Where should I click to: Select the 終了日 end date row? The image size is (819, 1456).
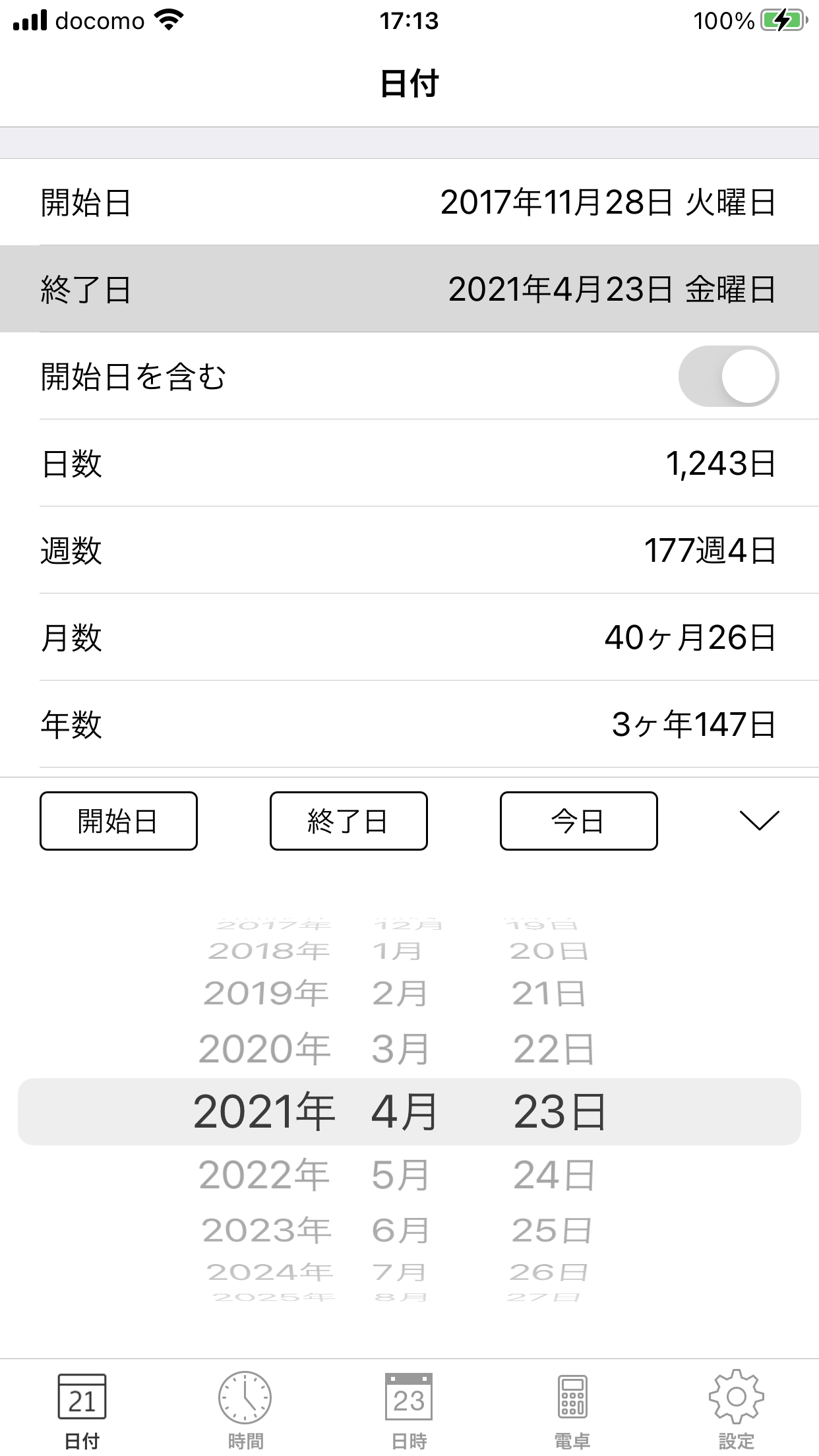[409, 289]
